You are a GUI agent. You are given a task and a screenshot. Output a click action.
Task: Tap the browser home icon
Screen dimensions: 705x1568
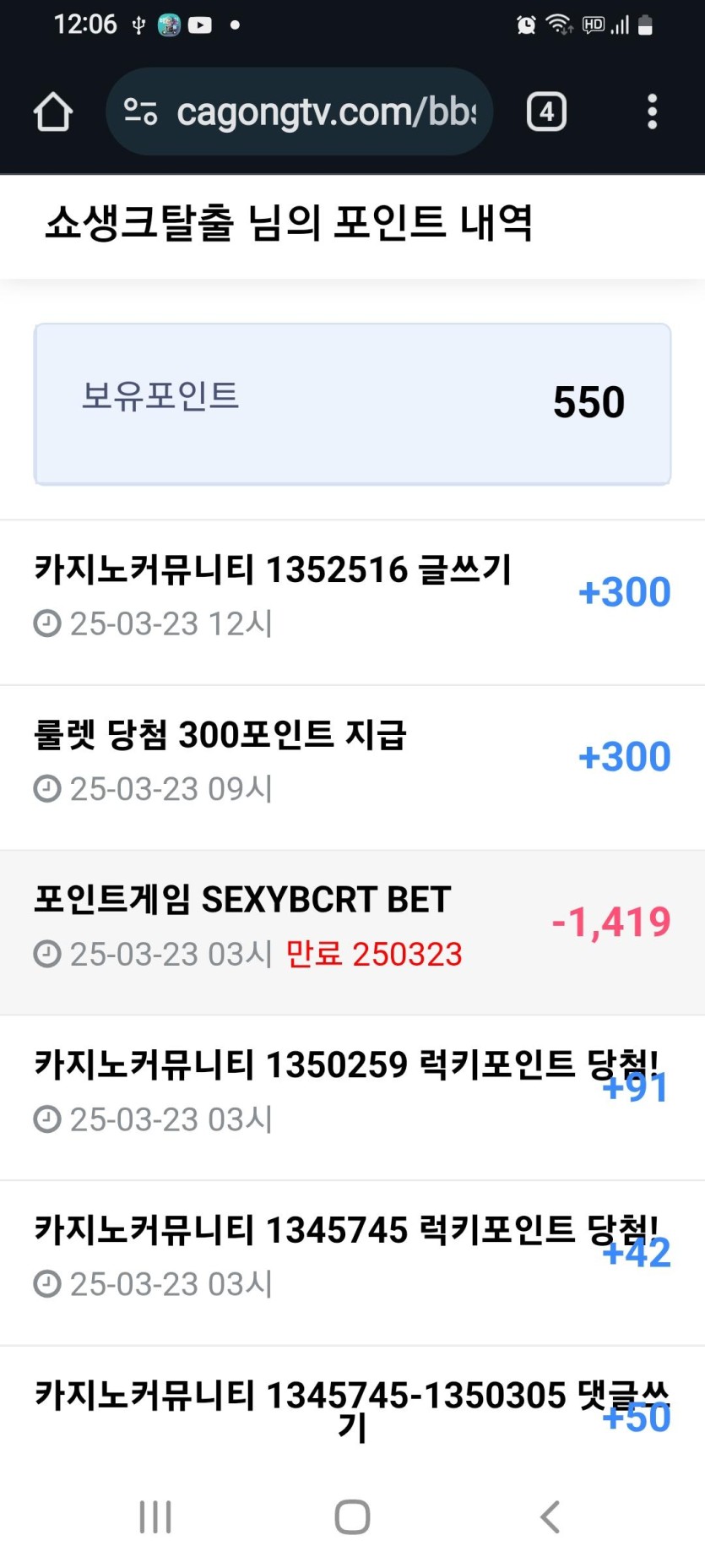coord(52,111)
